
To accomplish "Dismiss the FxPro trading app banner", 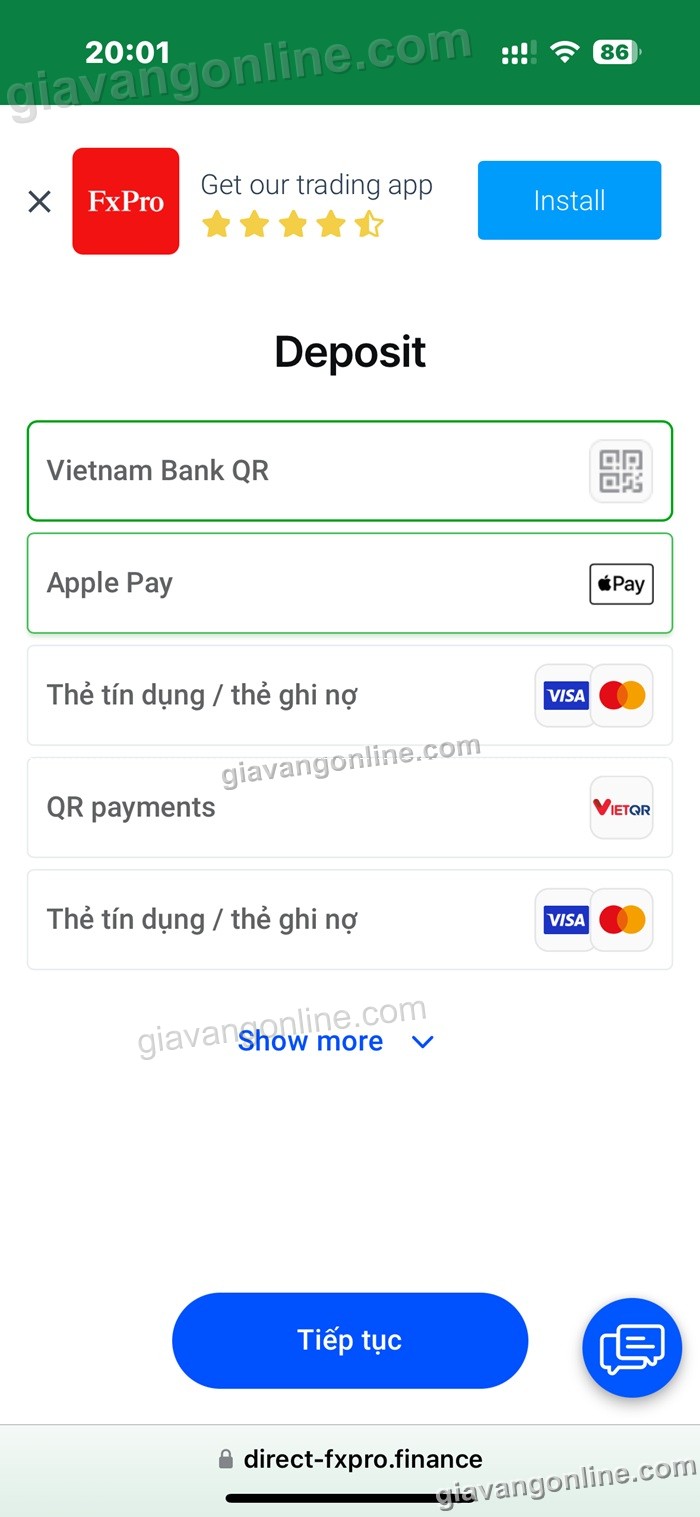I will [x=39, y=202].
